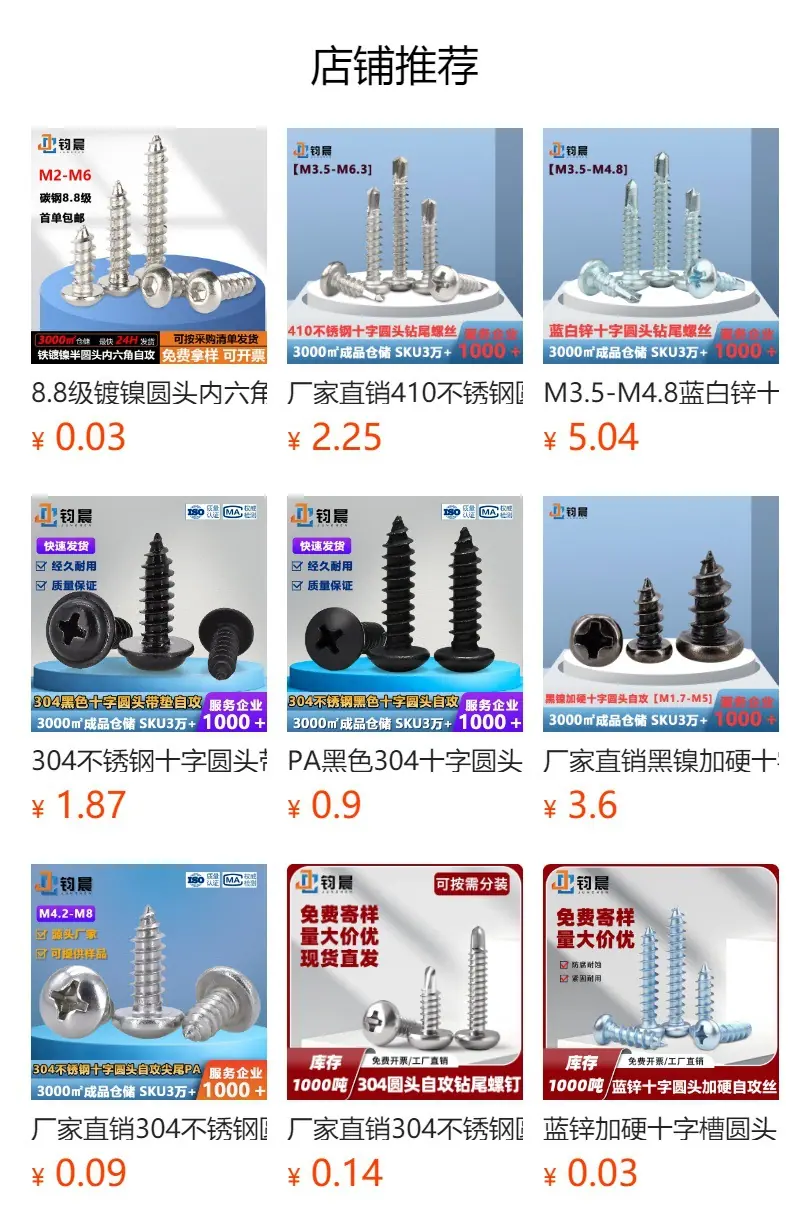790x1232 pixels.
Task: Tap the 蓝锌加硬十字槽圆头 screw product card
Action: tap(661, 1028)
